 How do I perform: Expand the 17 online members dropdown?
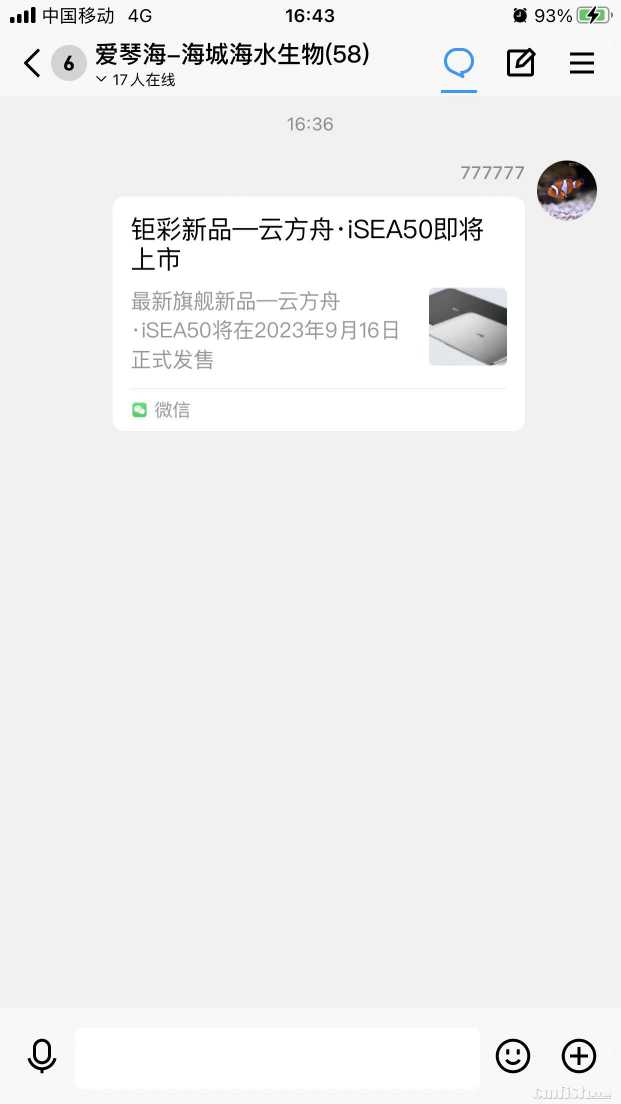[x=136, y=80]
